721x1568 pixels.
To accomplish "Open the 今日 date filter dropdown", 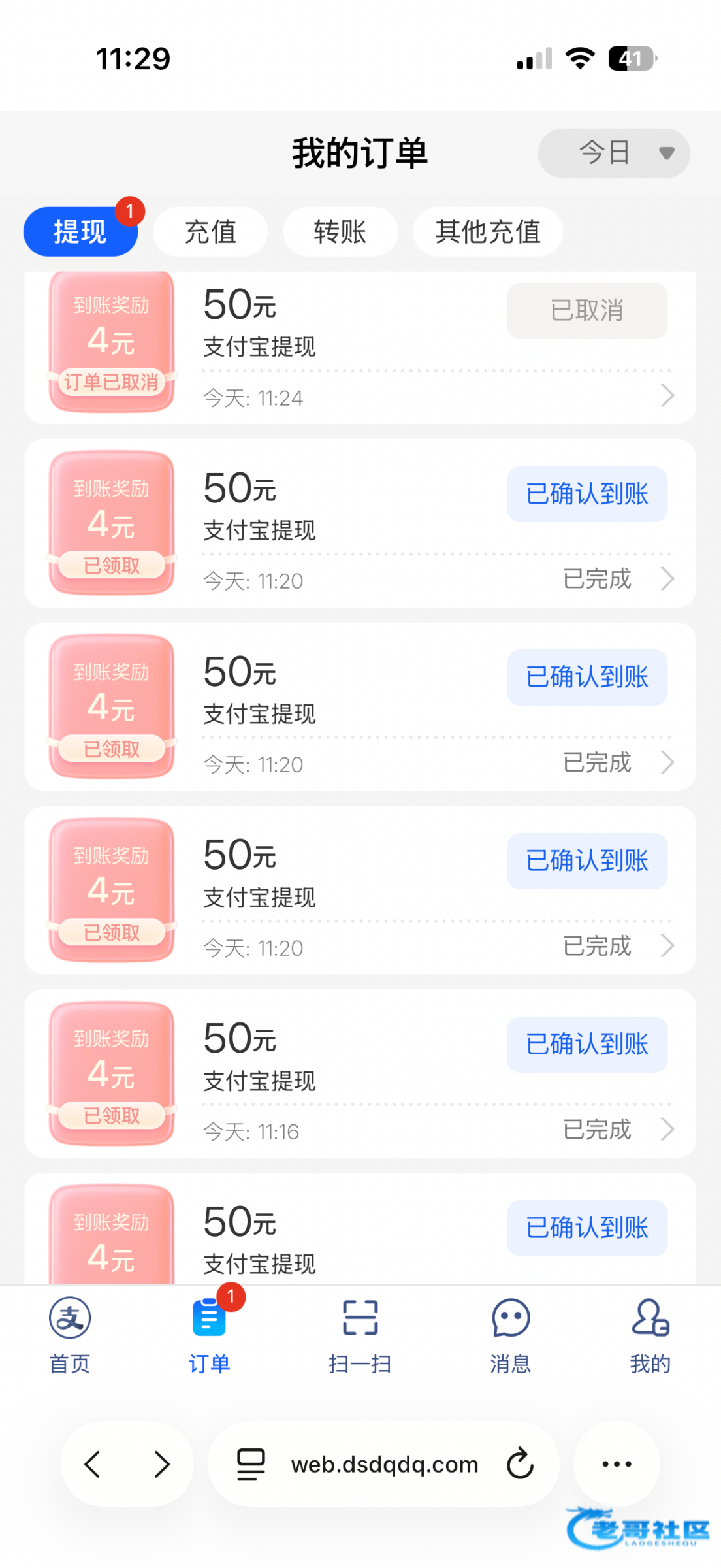I will pos(613,154).
